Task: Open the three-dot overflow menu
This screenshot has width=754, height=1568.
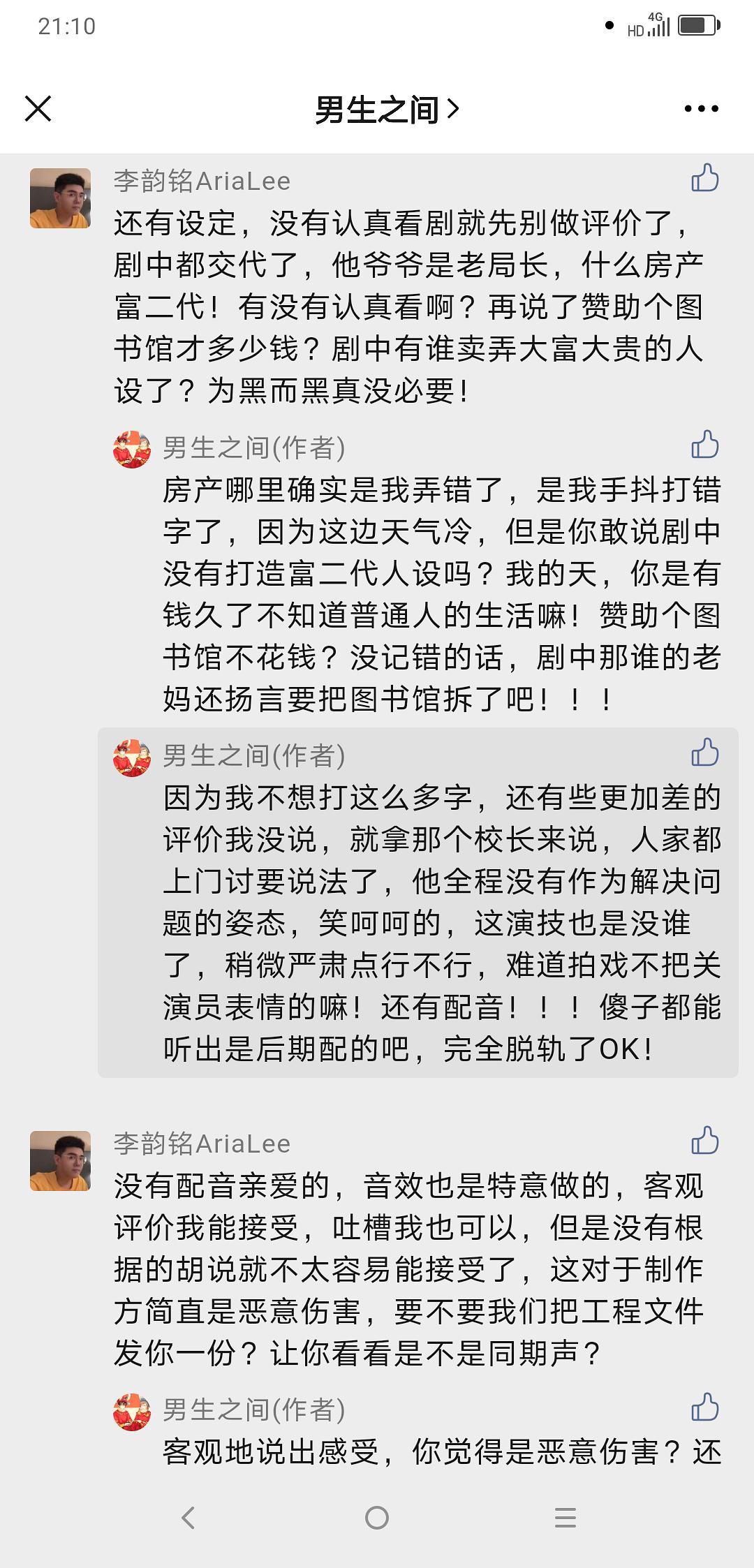Action: (x=701, y=109)
